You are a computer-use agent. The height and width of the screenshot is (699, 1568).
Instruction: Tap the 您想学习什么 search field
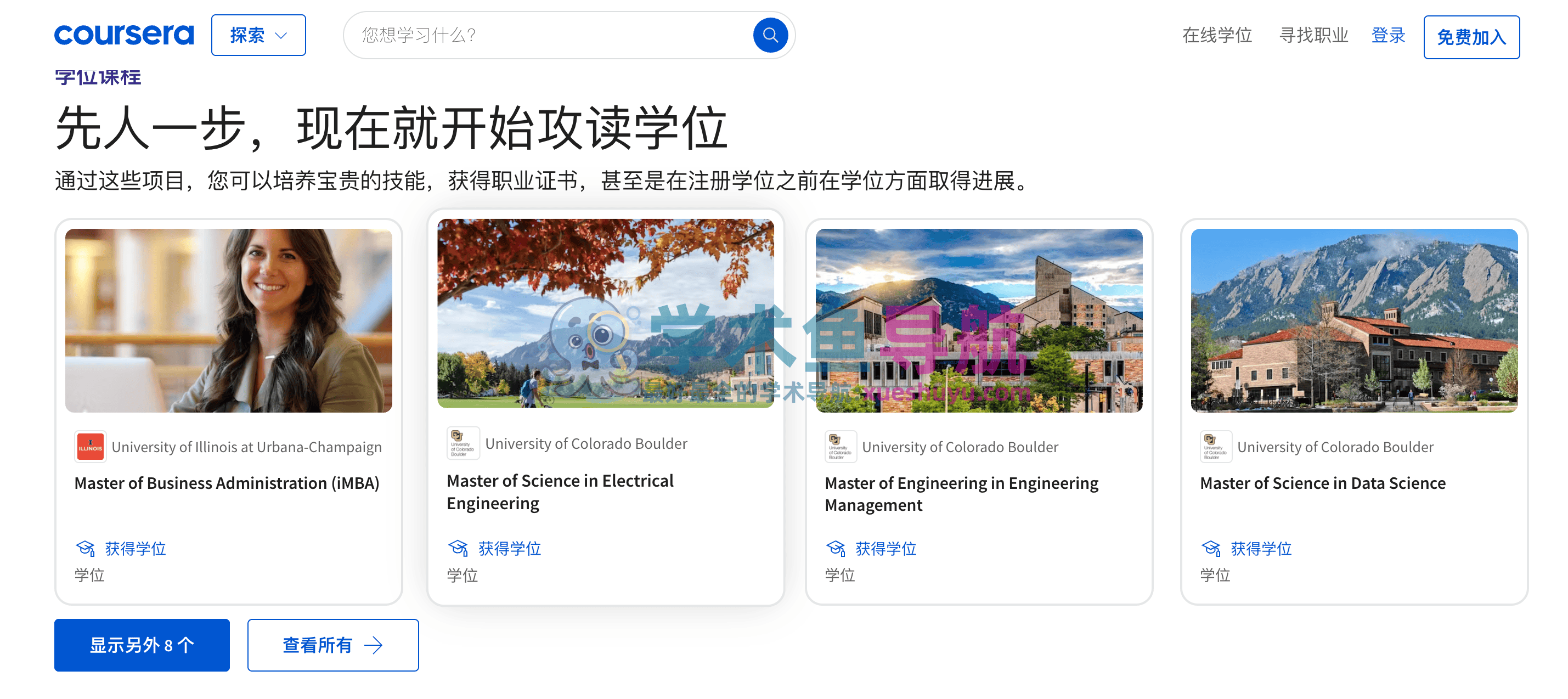pos(548,35)
